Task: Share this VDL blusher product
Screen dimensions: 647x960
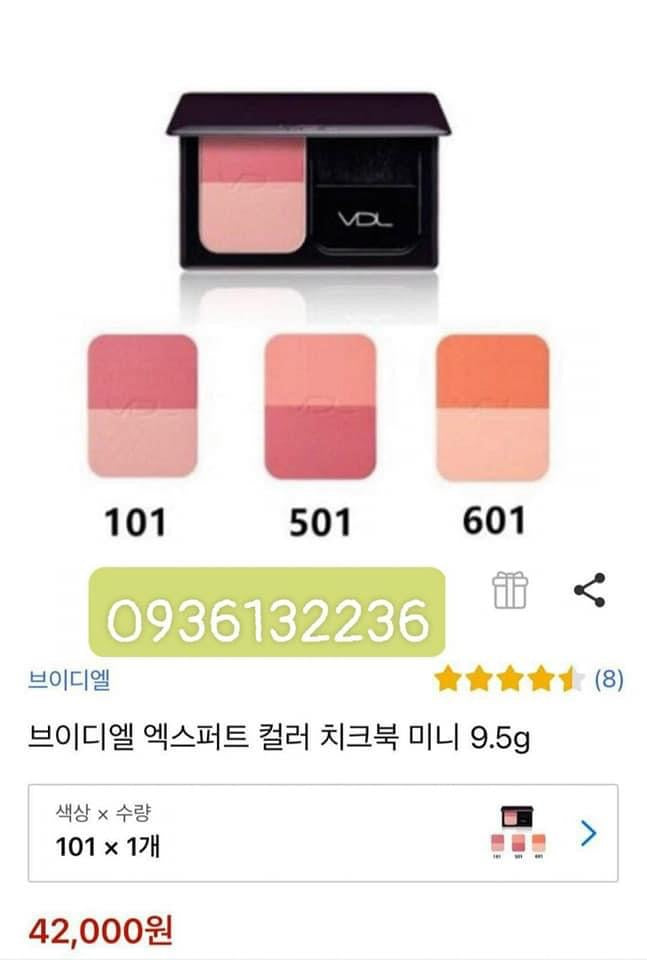Action: (589, 590)
